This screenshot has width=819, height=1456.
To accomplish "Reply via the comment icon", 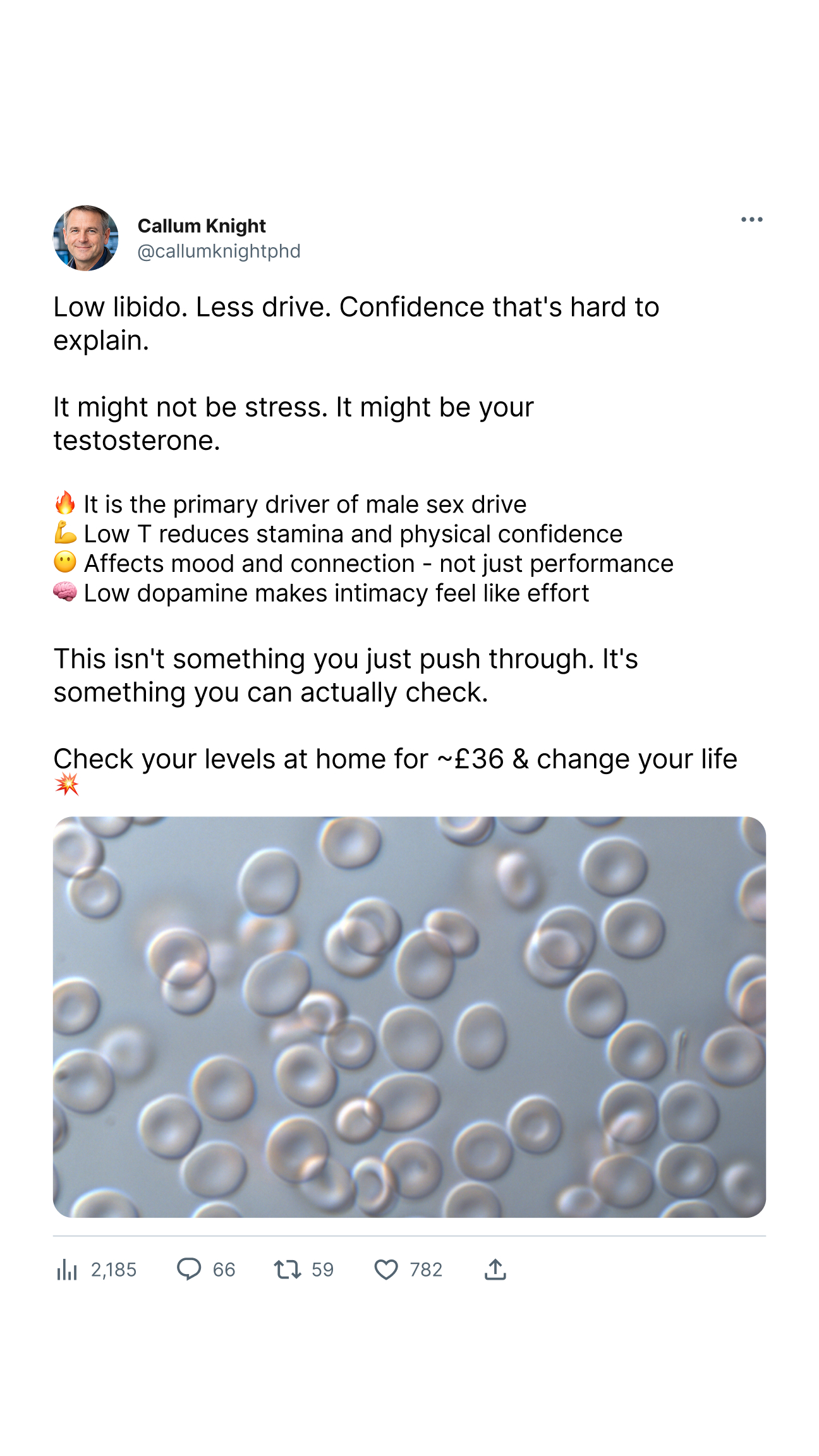I will (x=189, y=1270).
